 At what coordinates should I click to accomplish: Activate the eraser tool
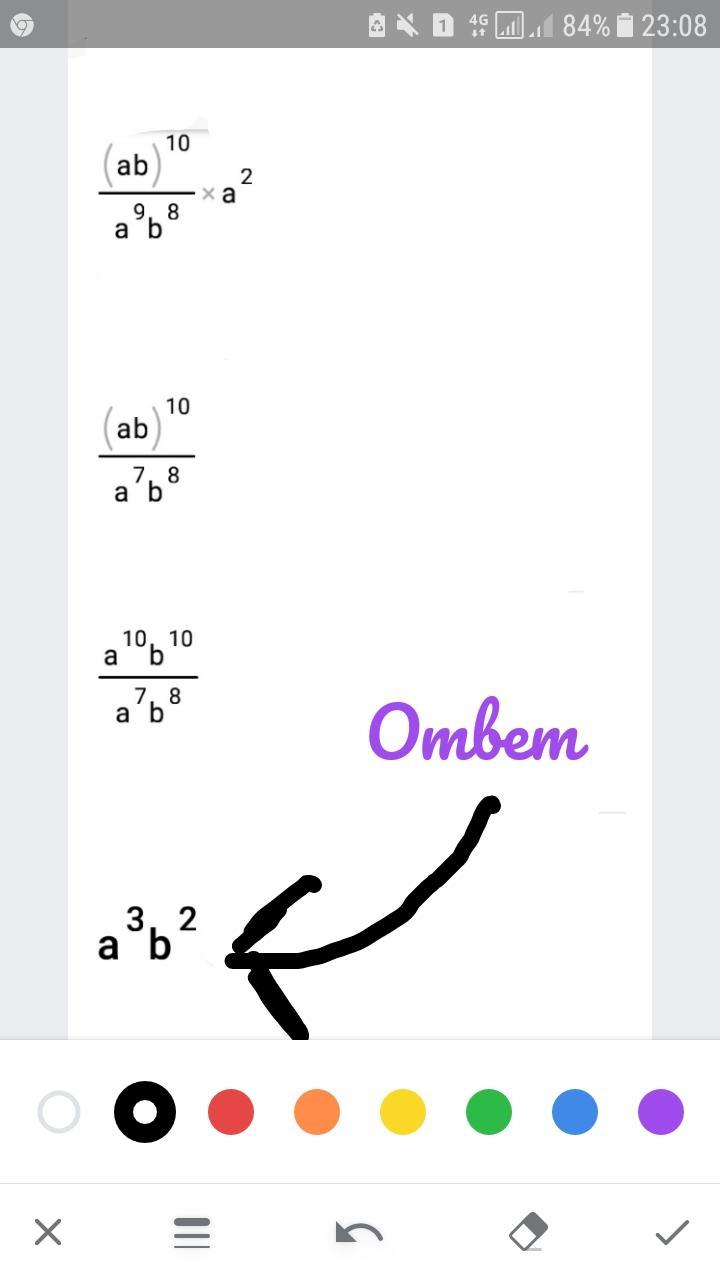(x=528, y=1232)
